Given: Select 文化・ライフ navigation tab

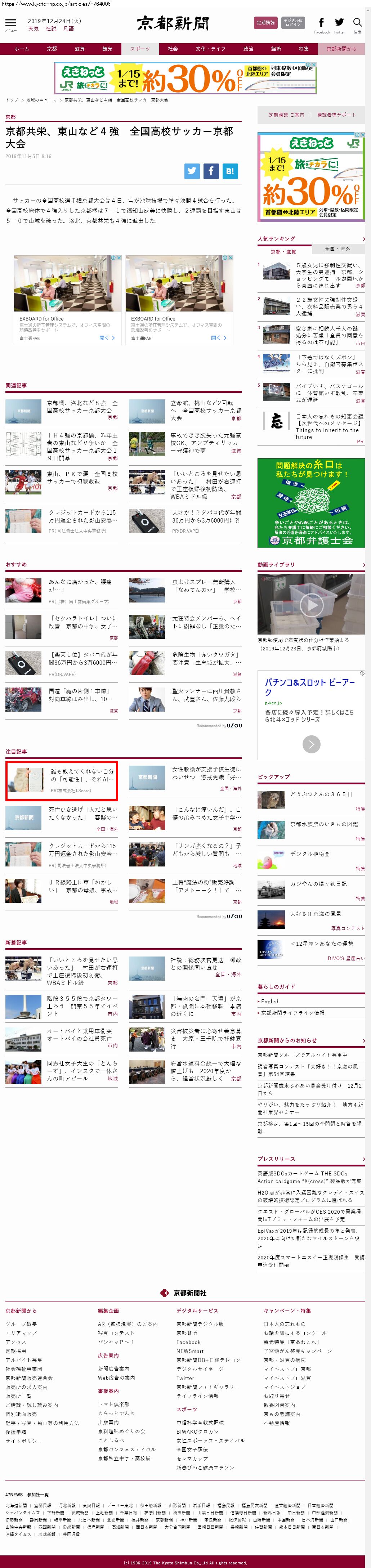Looking at the screenshot, I should coord(210,49).
